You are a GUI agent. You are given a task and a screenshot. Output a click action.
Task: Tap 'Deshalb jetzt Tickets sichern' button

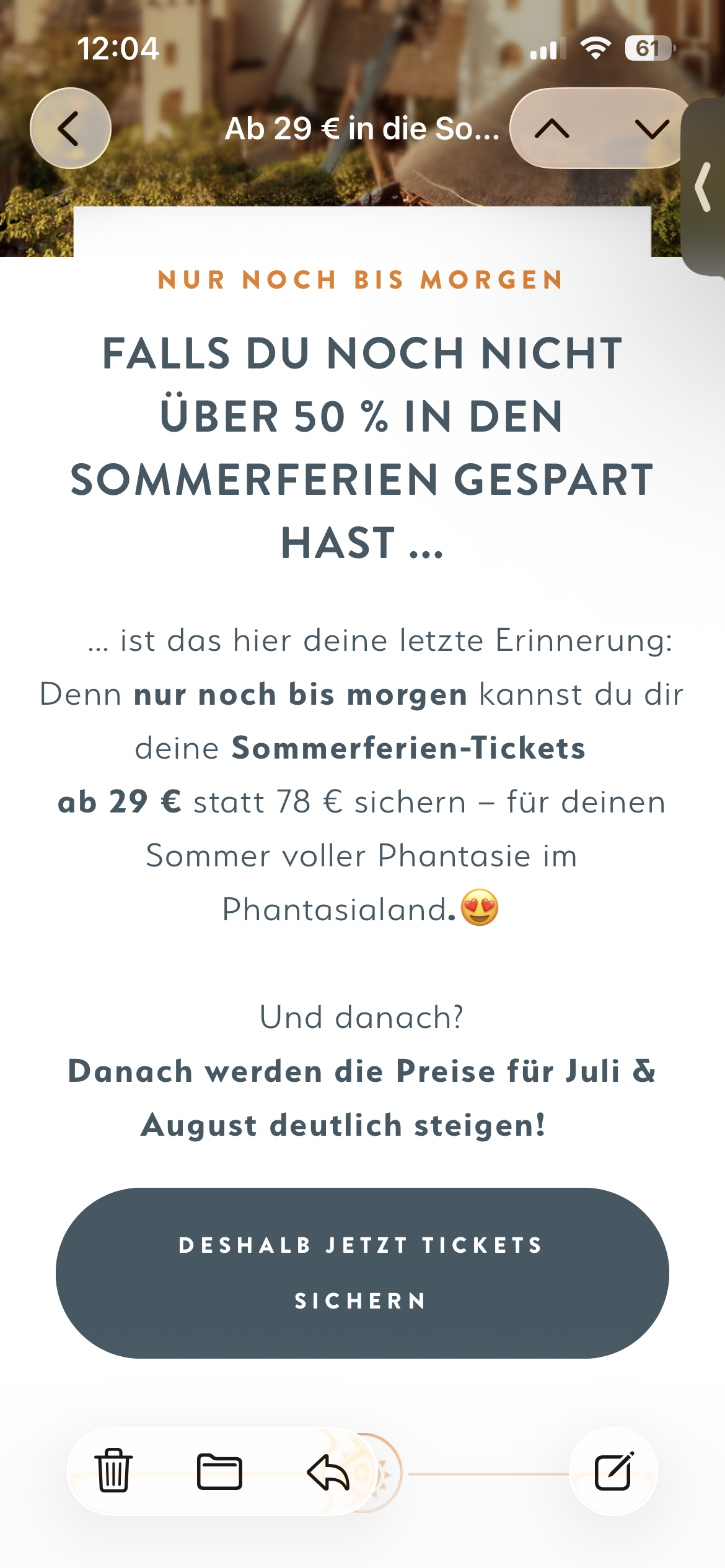tap(362, 1273)
